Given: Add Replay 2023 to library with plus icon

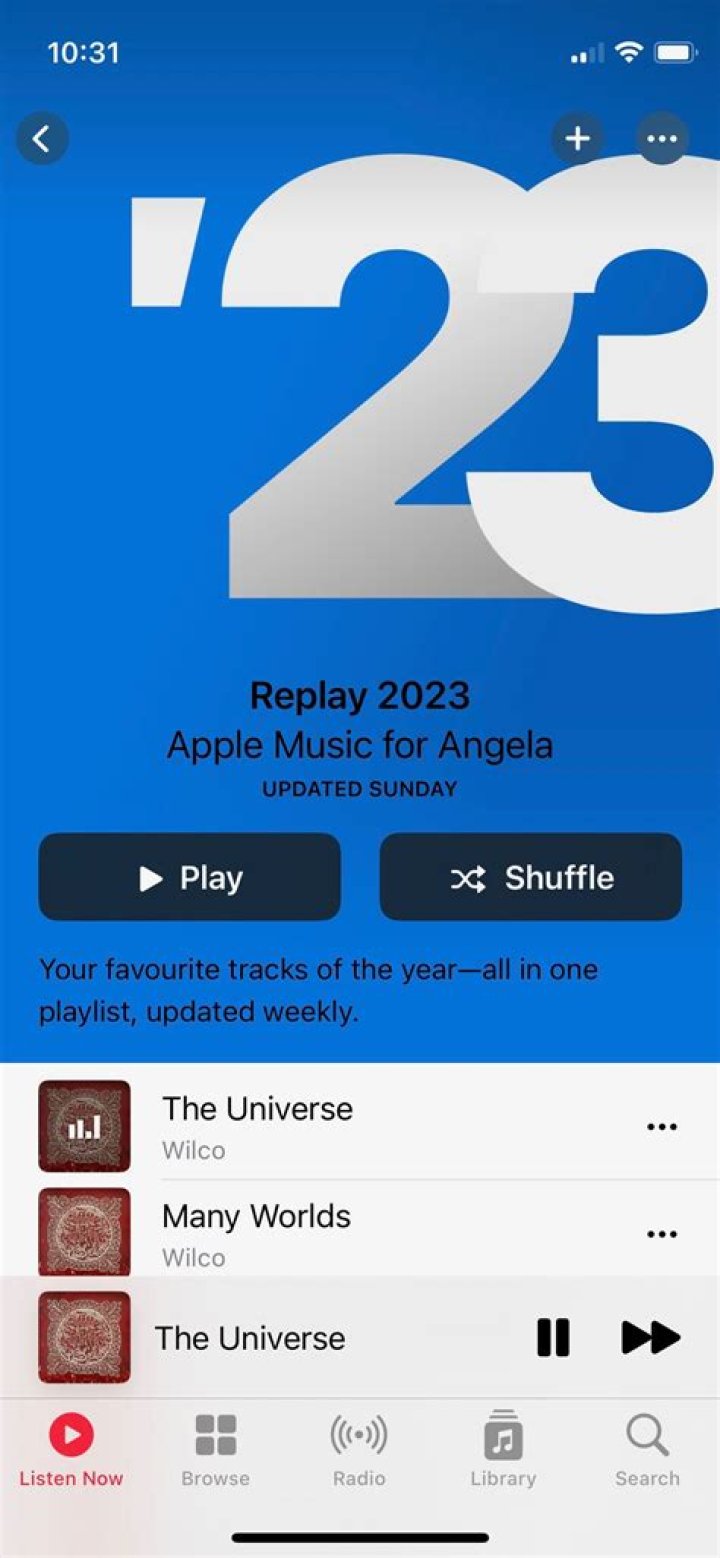Looking at the screenshot, I should pos(578,138).
